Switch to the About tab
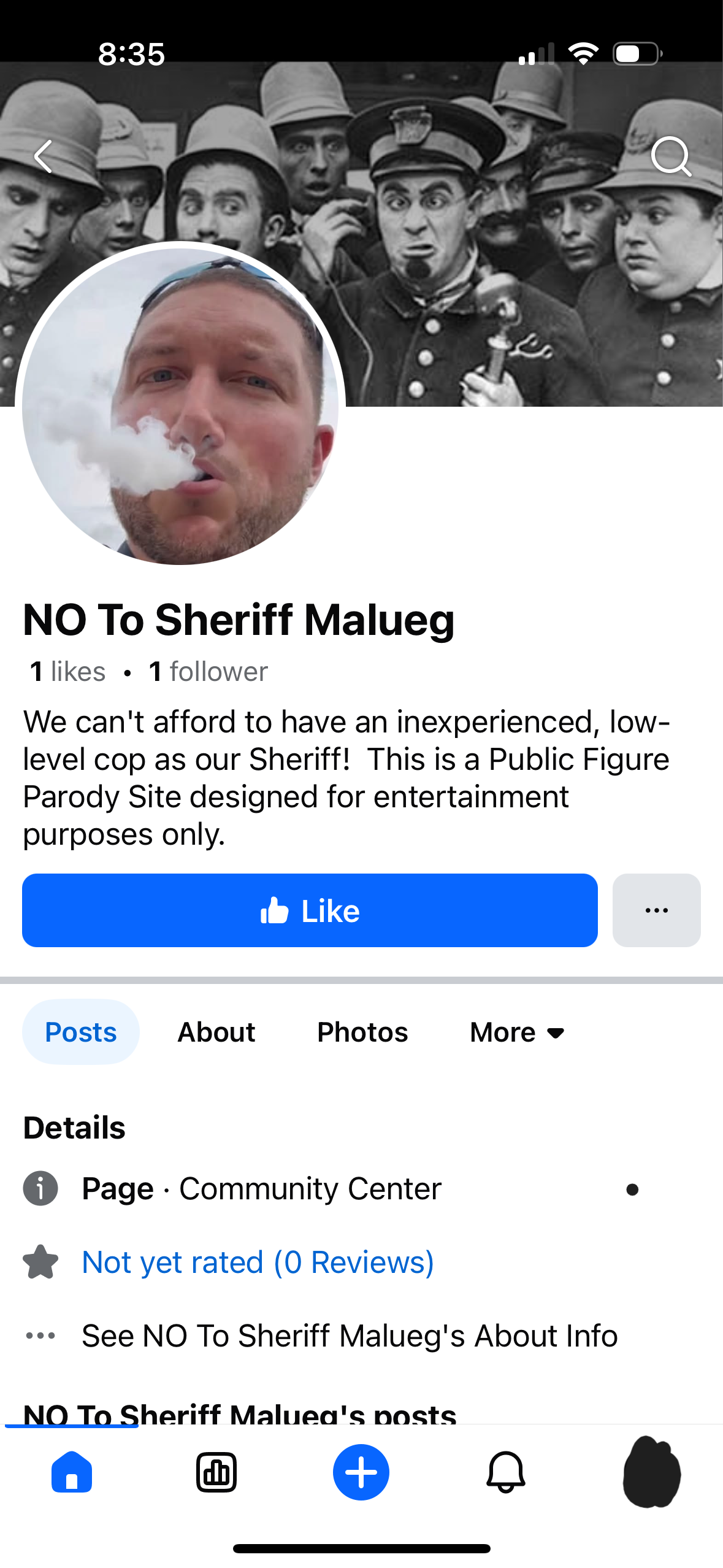The image size is (723, 1568). pos(216,1032)
